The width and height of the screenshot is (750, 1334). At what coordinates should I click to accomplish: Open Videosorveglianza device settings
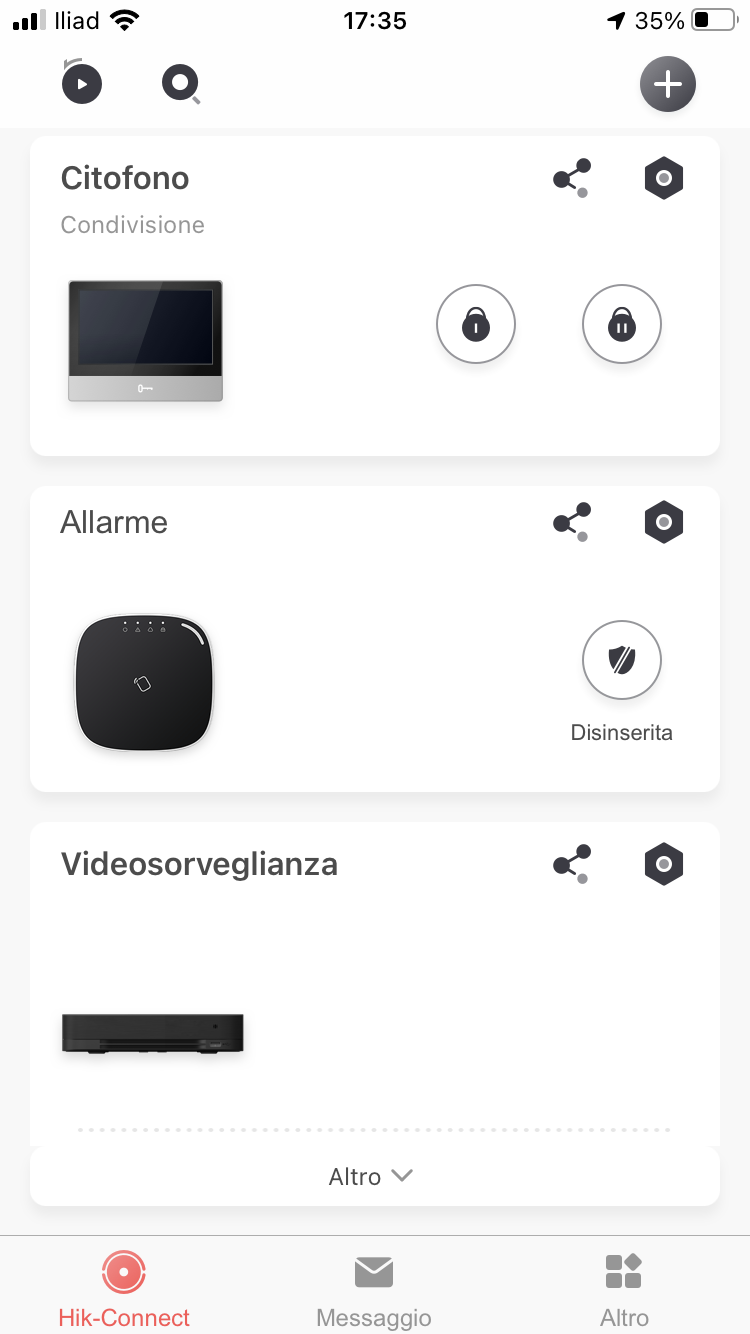click(x=663, y=864)
